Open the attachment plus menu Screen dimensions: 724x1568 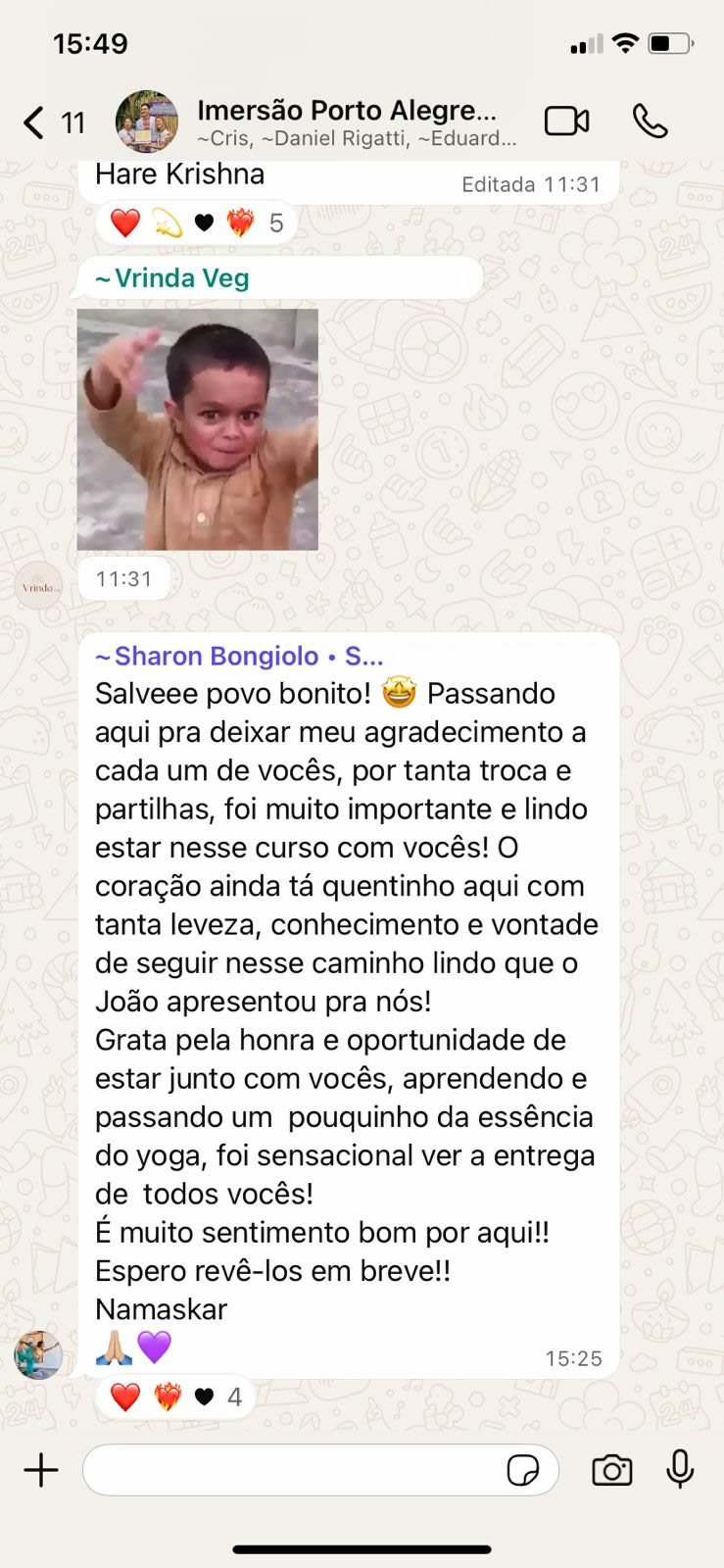click(41, 1470)
